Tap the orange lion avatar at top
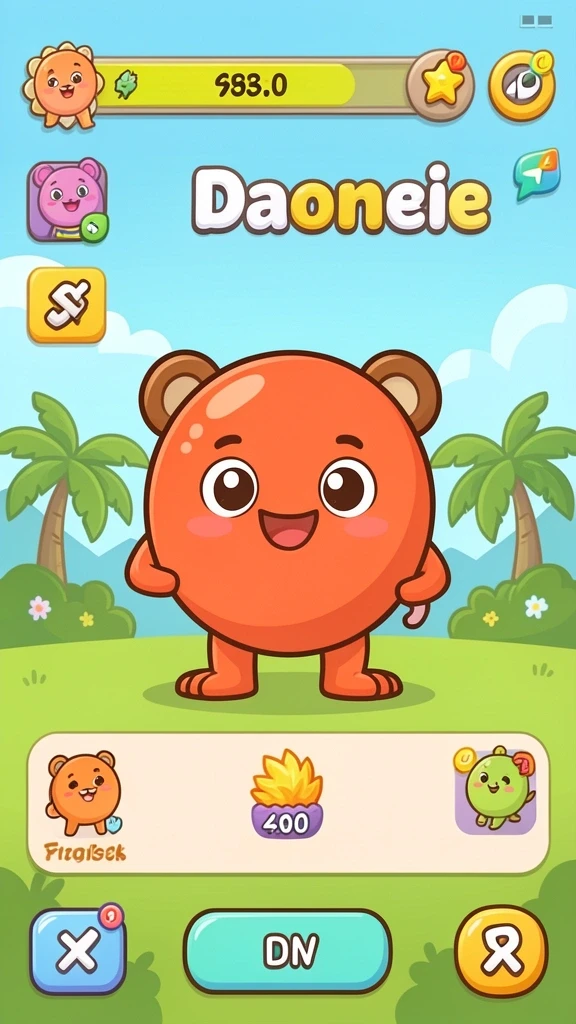Image resolution: width=576 pixels, height=1024 pixels. [x=64, y=85]
